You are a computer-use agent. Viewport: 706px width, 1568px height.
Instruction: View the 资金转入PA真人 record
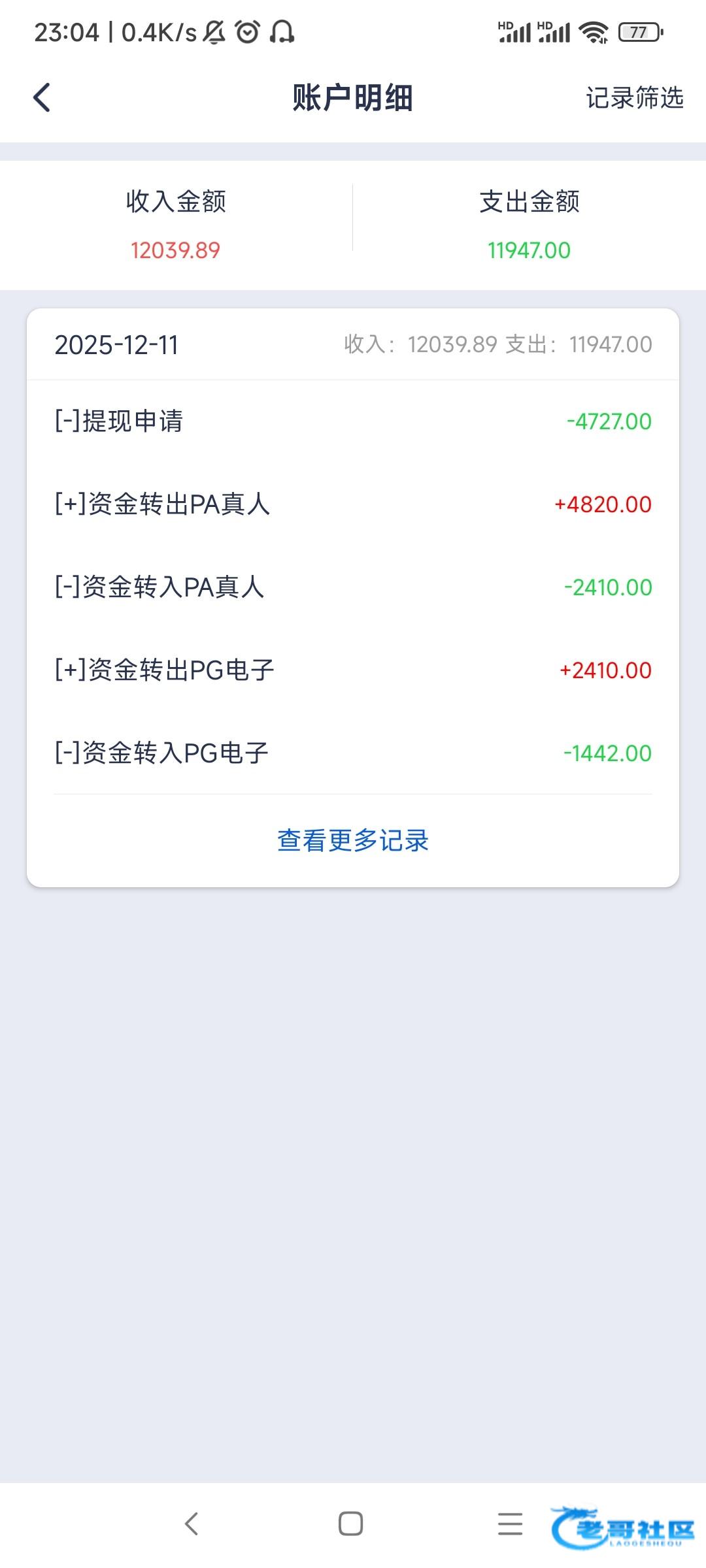pyautogui.click(x=353, y=587)
